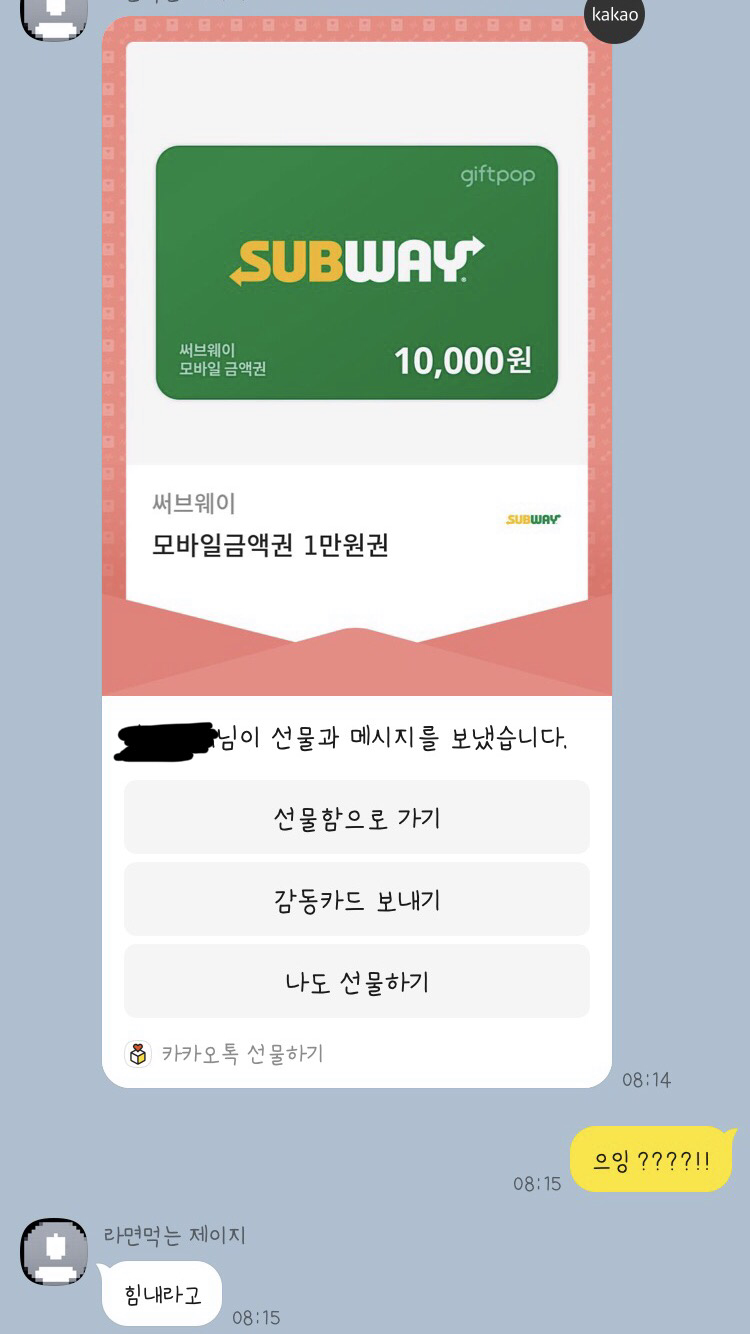The width and height of the screenshot is (750, 1334).
Task: Send a thank-you card via 감동카드 보내기
Action: pos(356,900)
